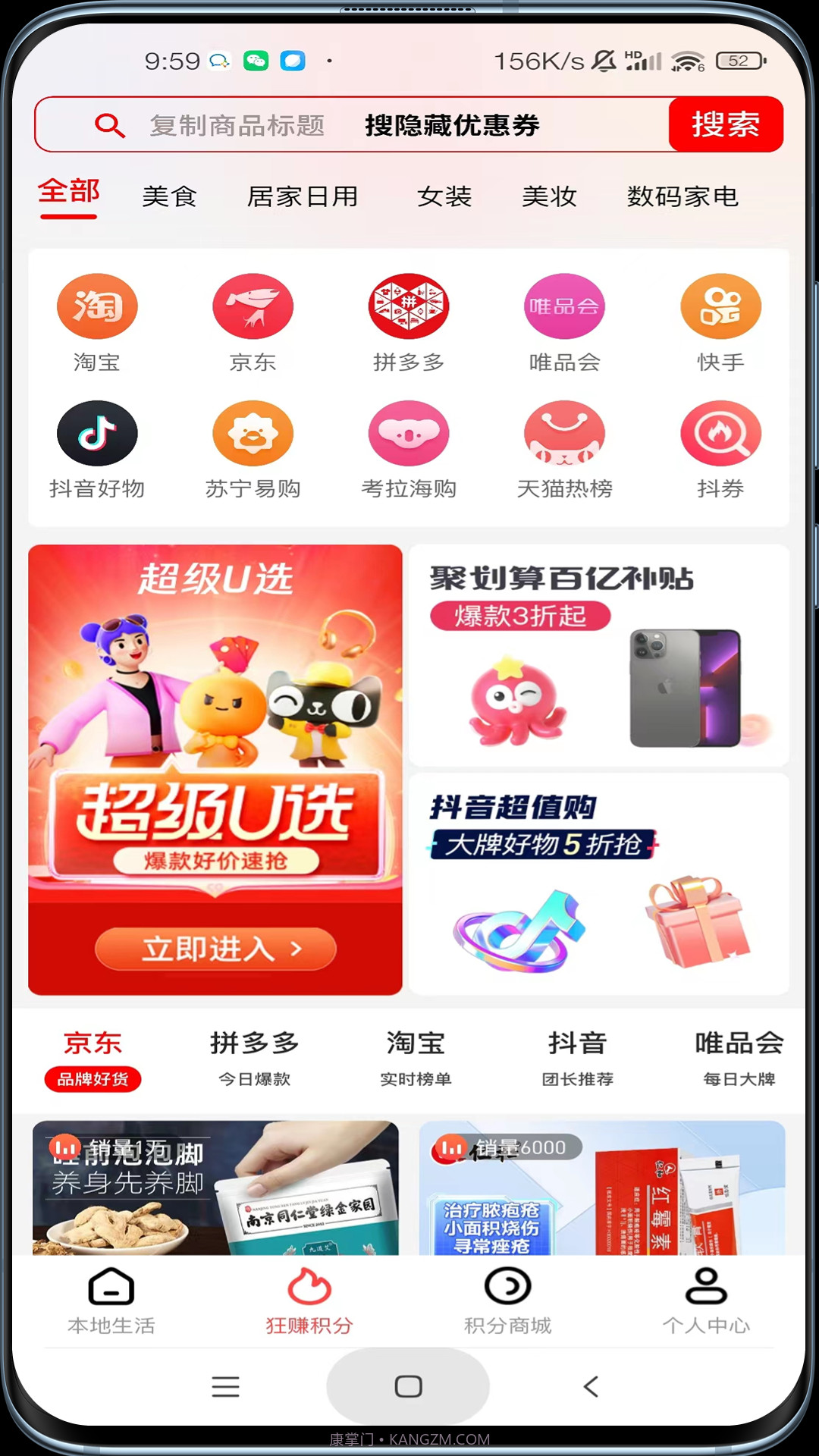Image resolution: width=819 pixels, height=1456 pixels.
Task: Switch to the 美食 category tab
Action: coord(170,196)
